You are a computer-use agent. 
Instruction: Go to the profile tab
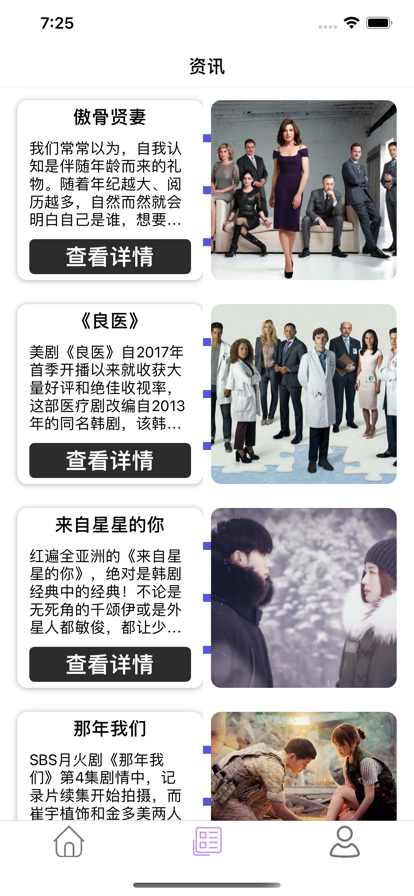[345, 842]
